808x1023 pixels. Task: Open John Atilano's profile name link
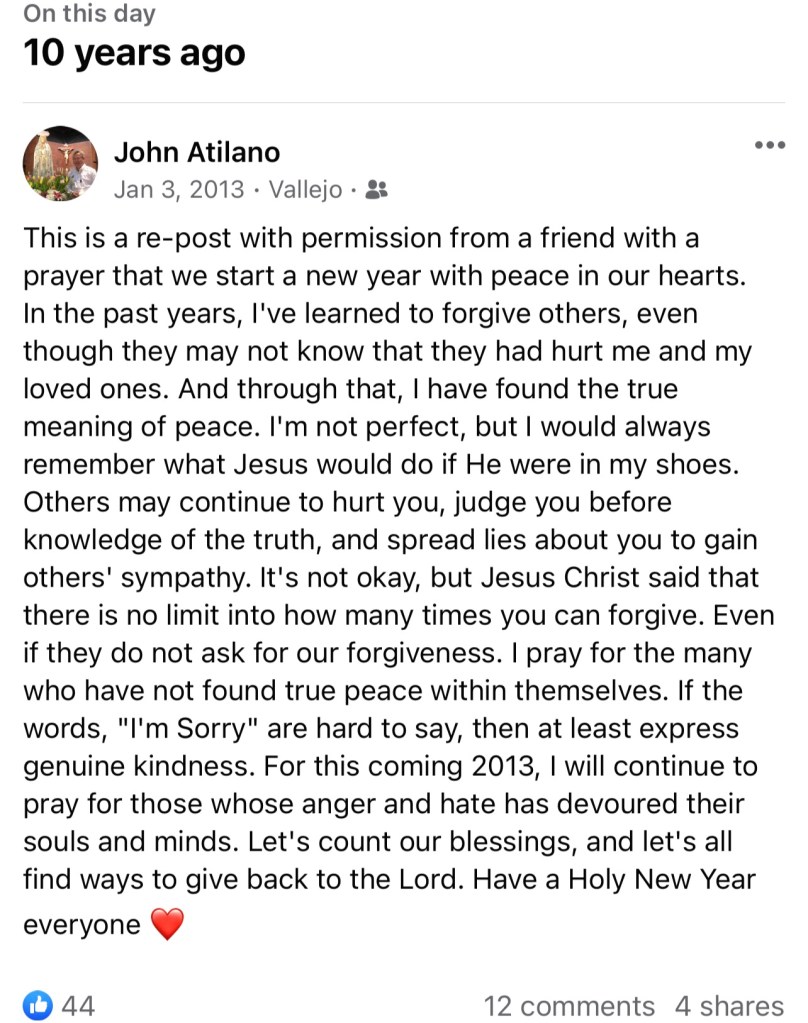click(196, 152)
